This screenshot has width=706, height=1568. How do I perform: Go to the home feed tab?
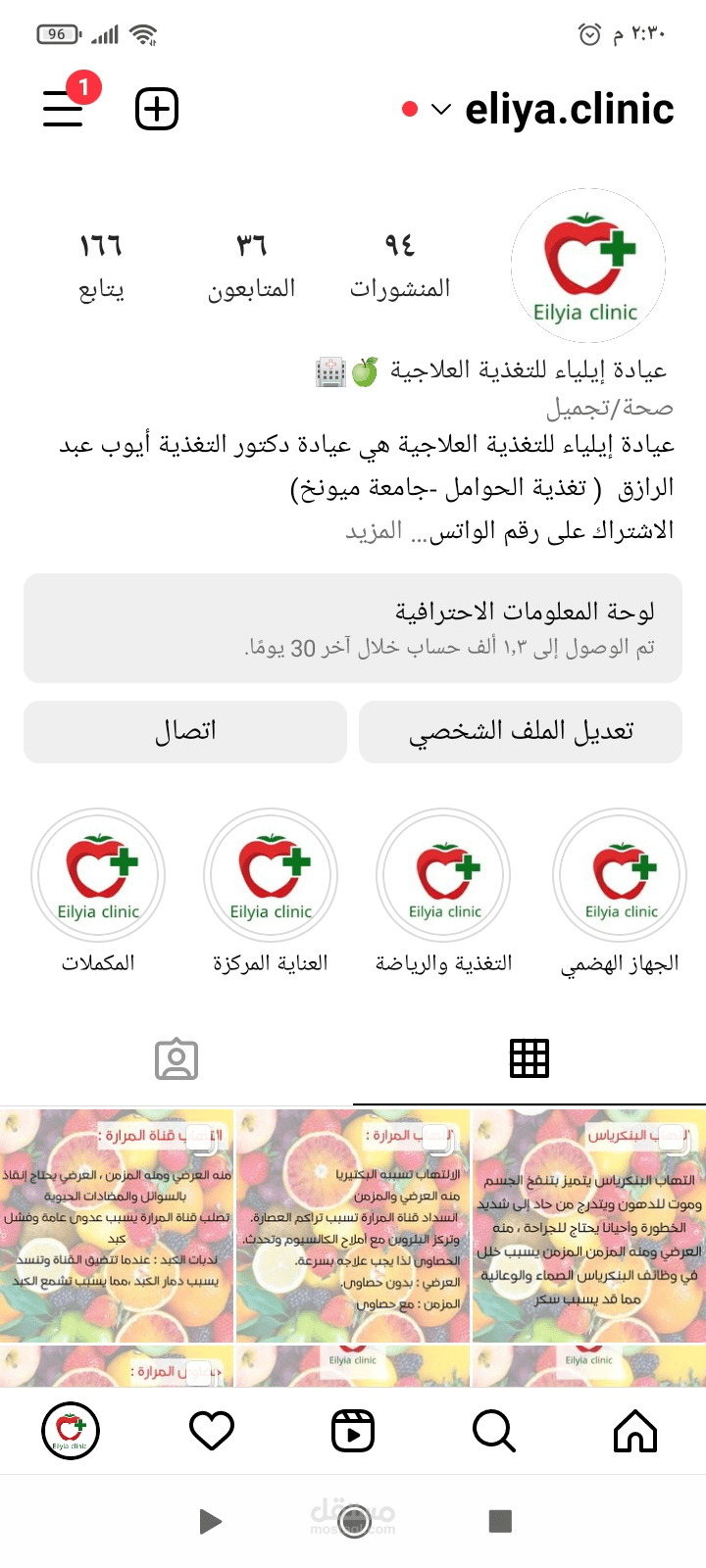635,1432
